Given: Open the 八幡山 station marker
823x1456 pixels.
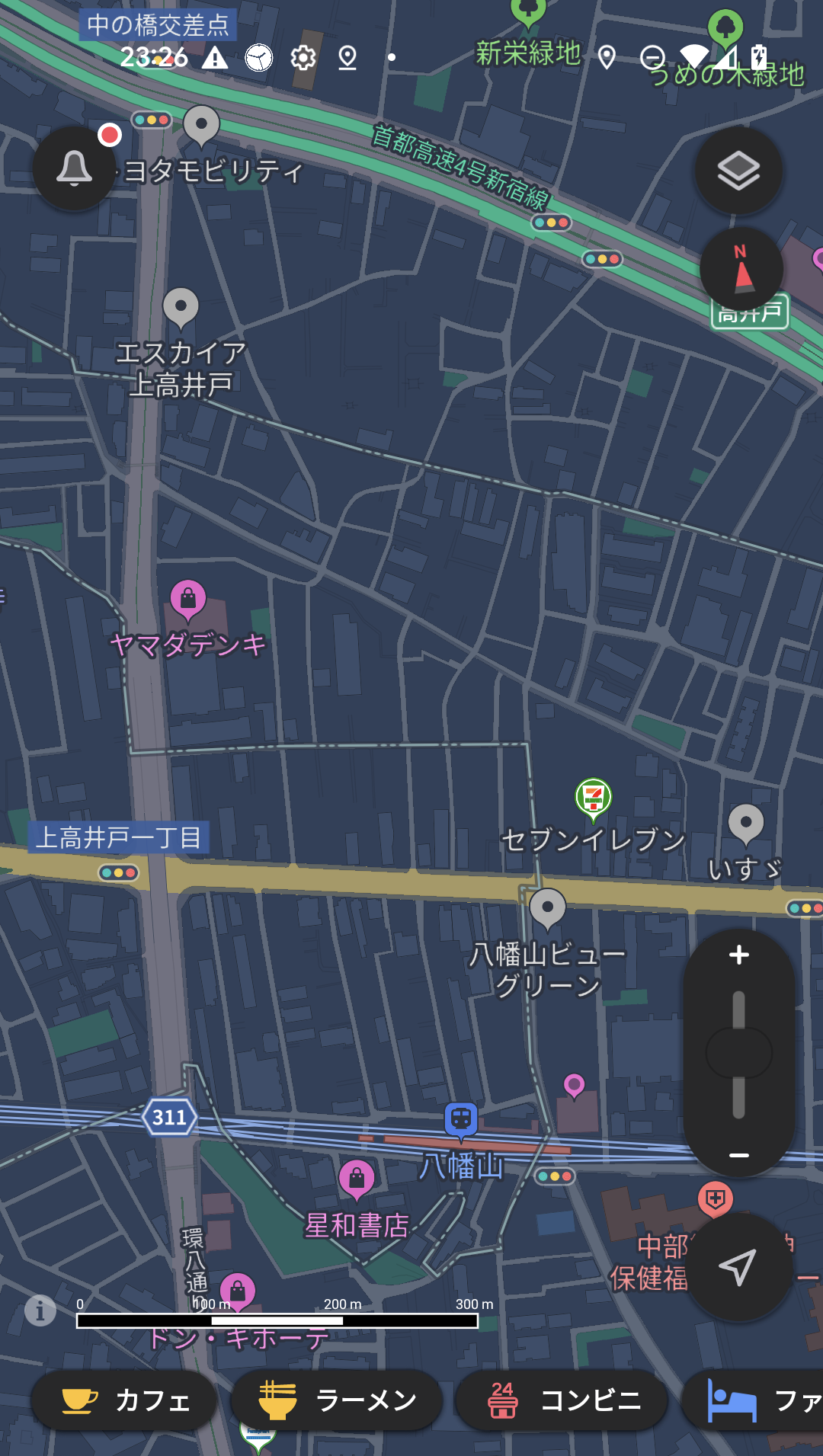Looking at the screenshot, I should tap(461, 1120).
